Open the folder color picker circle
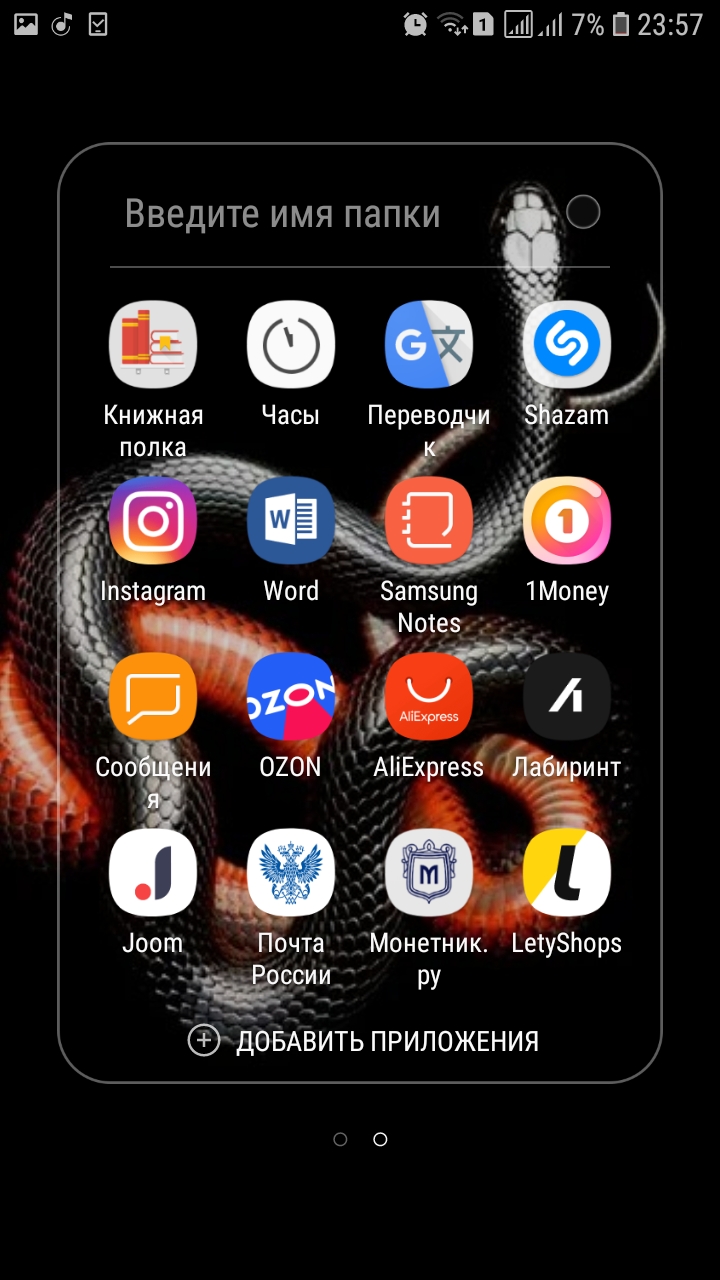The image size is (720, 1280). point(583,212)
